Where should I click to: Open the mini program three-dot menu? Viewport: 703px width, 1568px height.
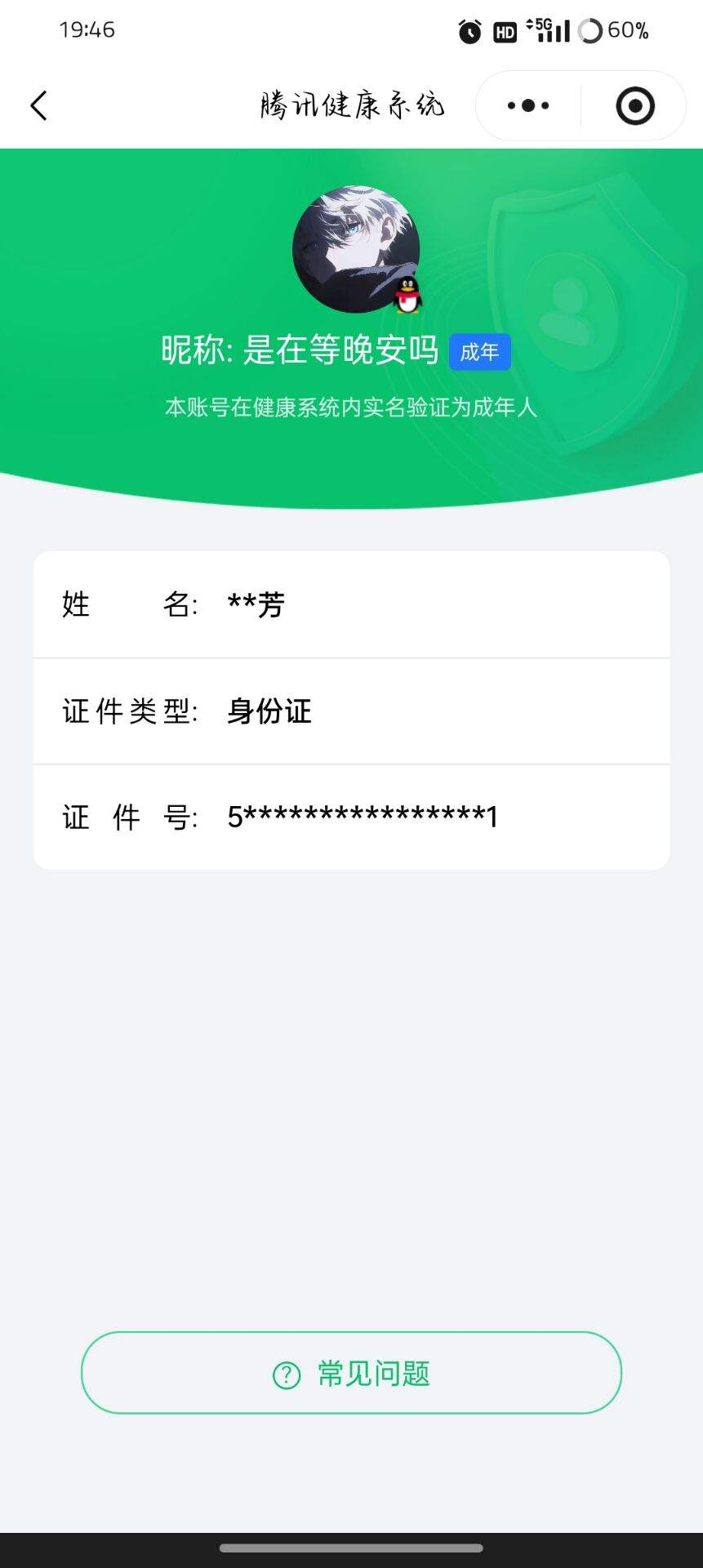(x=528, y=105)
